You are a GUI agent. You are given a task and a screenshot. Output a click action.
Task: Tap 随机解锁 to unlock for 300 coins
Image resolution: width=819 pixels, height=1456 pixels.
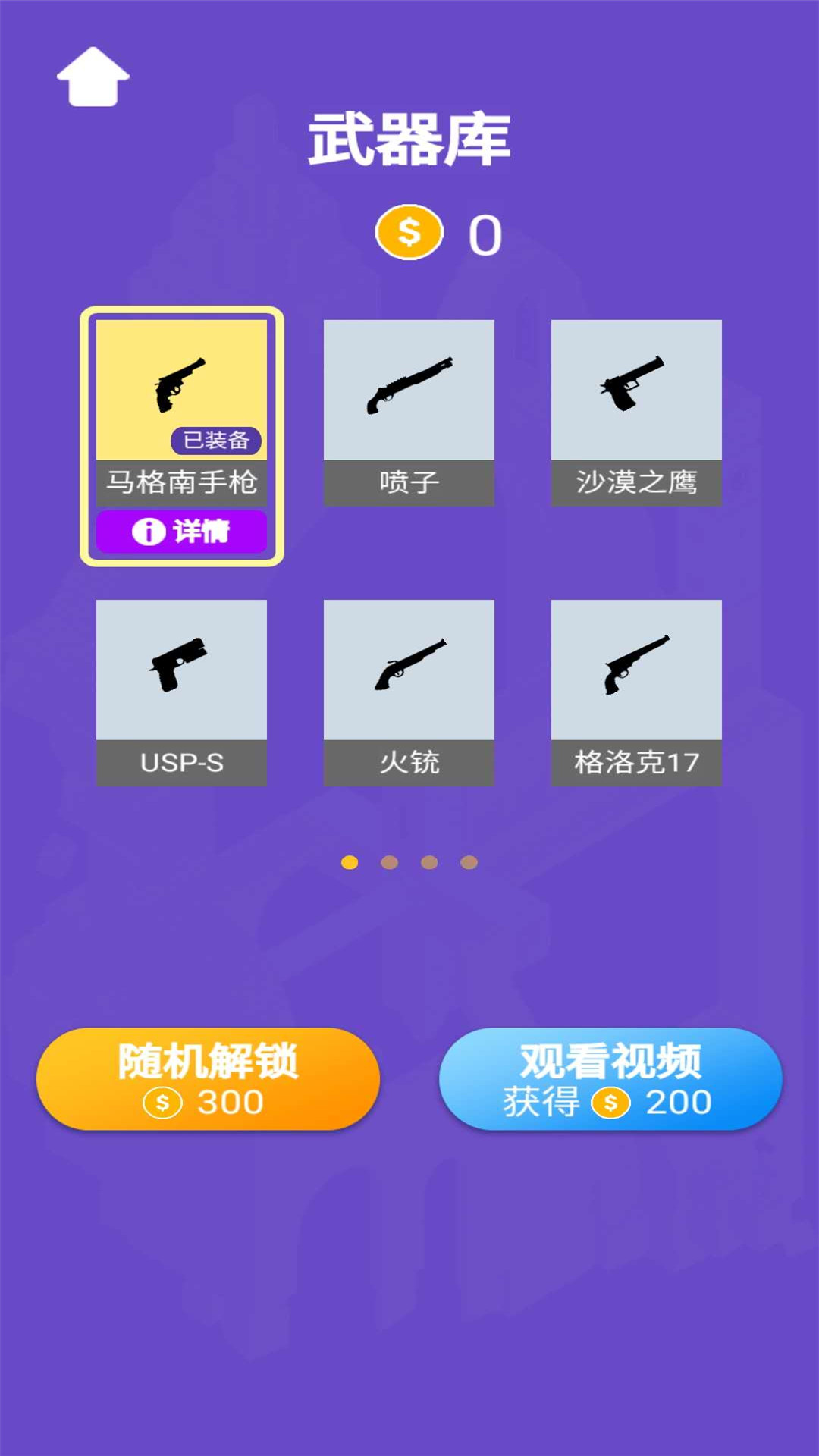coord(208,1079)
